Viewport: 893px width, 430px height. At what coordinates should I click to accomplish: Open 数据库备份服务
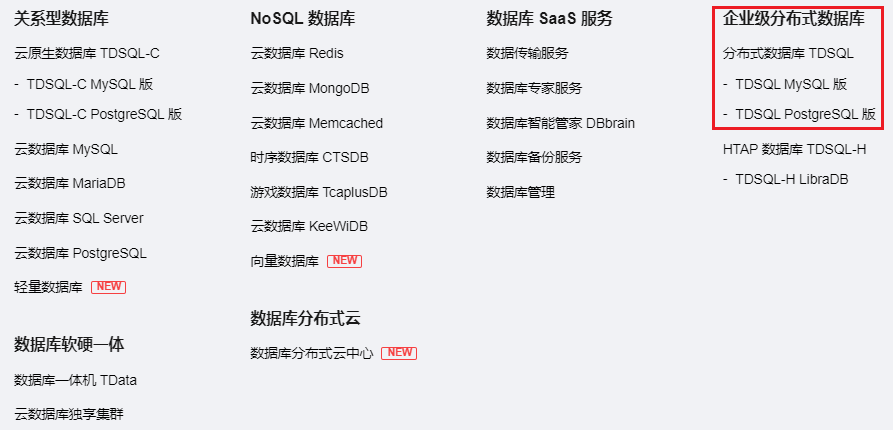click(x=534, y=157)
